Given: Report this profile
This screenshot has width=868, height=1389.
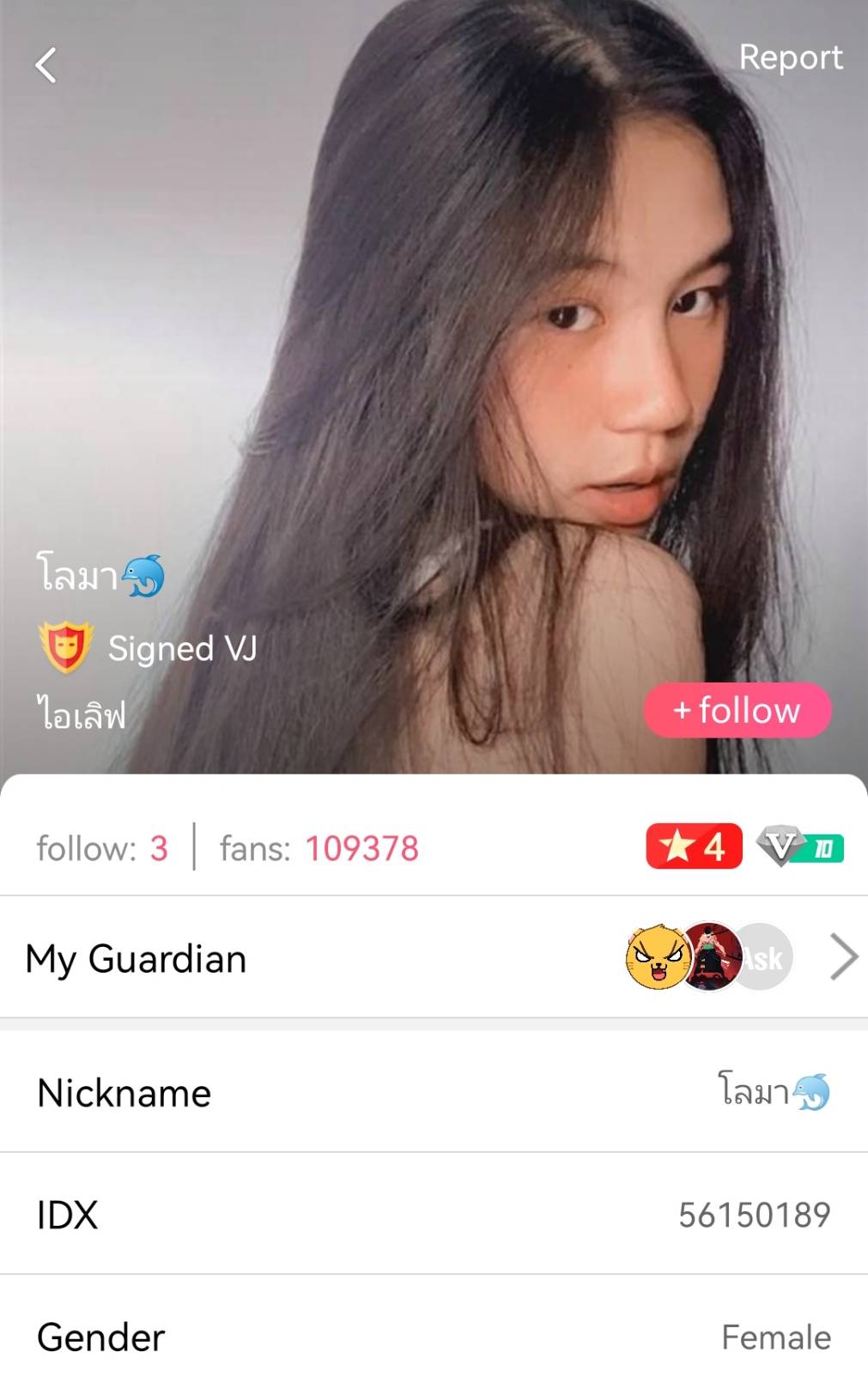Looking at the screenshot, I should click(x=790, y=58).
